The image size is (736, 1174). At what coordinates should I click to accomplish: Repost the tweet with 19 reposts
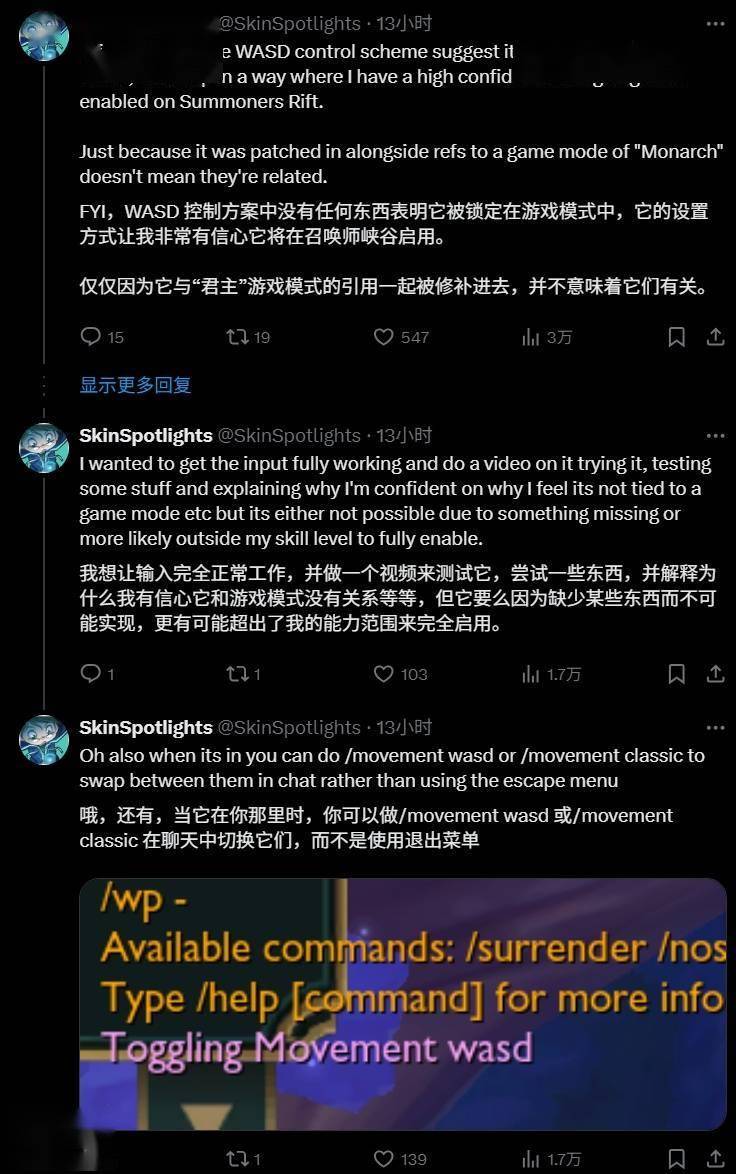pyautogui.click(x=237, y=337)
